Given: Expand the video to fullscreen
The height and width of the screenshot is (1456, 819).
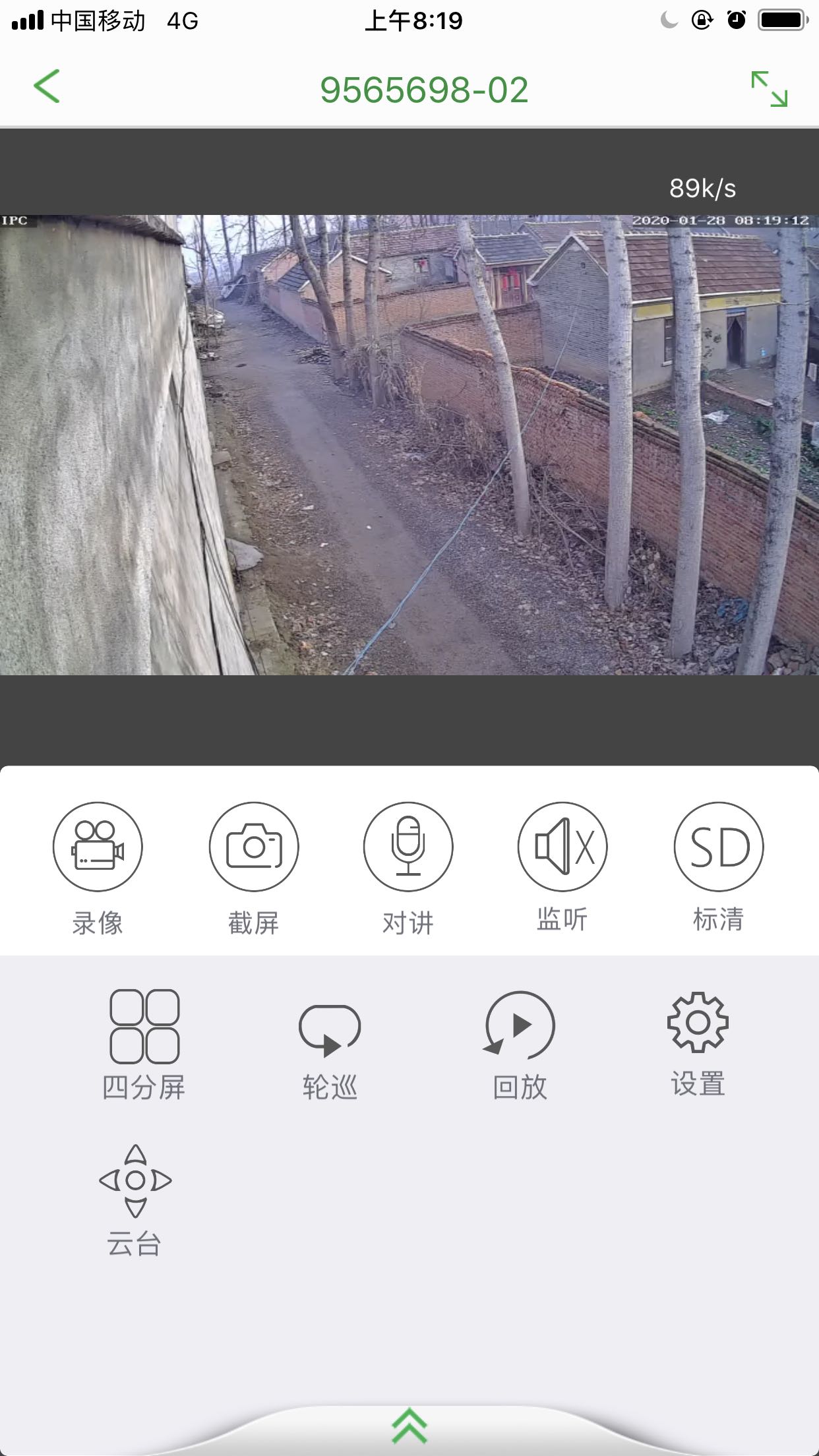Looking at the screenshot, I should click(770, 89).
